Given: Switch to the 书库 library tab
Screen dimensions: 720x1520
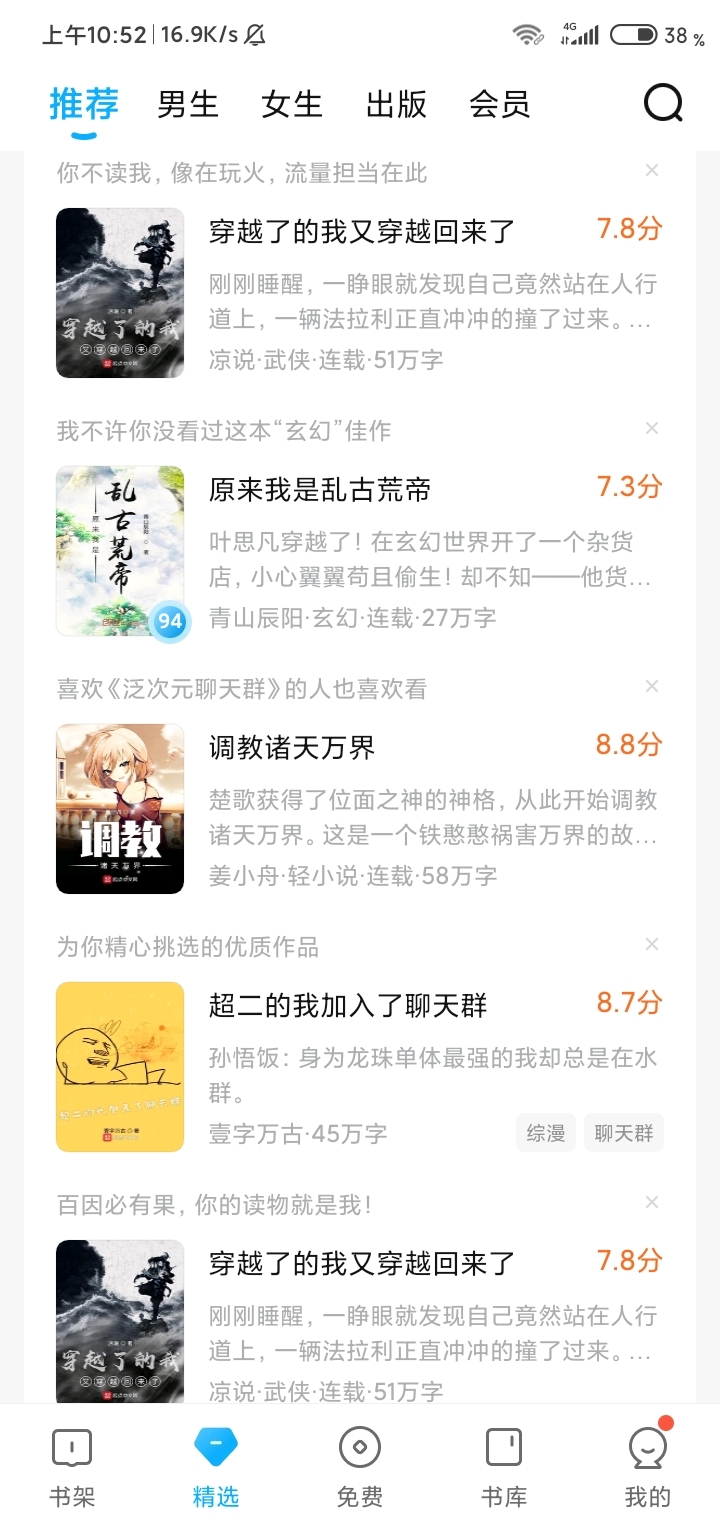Looking at the screenshot, I should coord(504,1466).
